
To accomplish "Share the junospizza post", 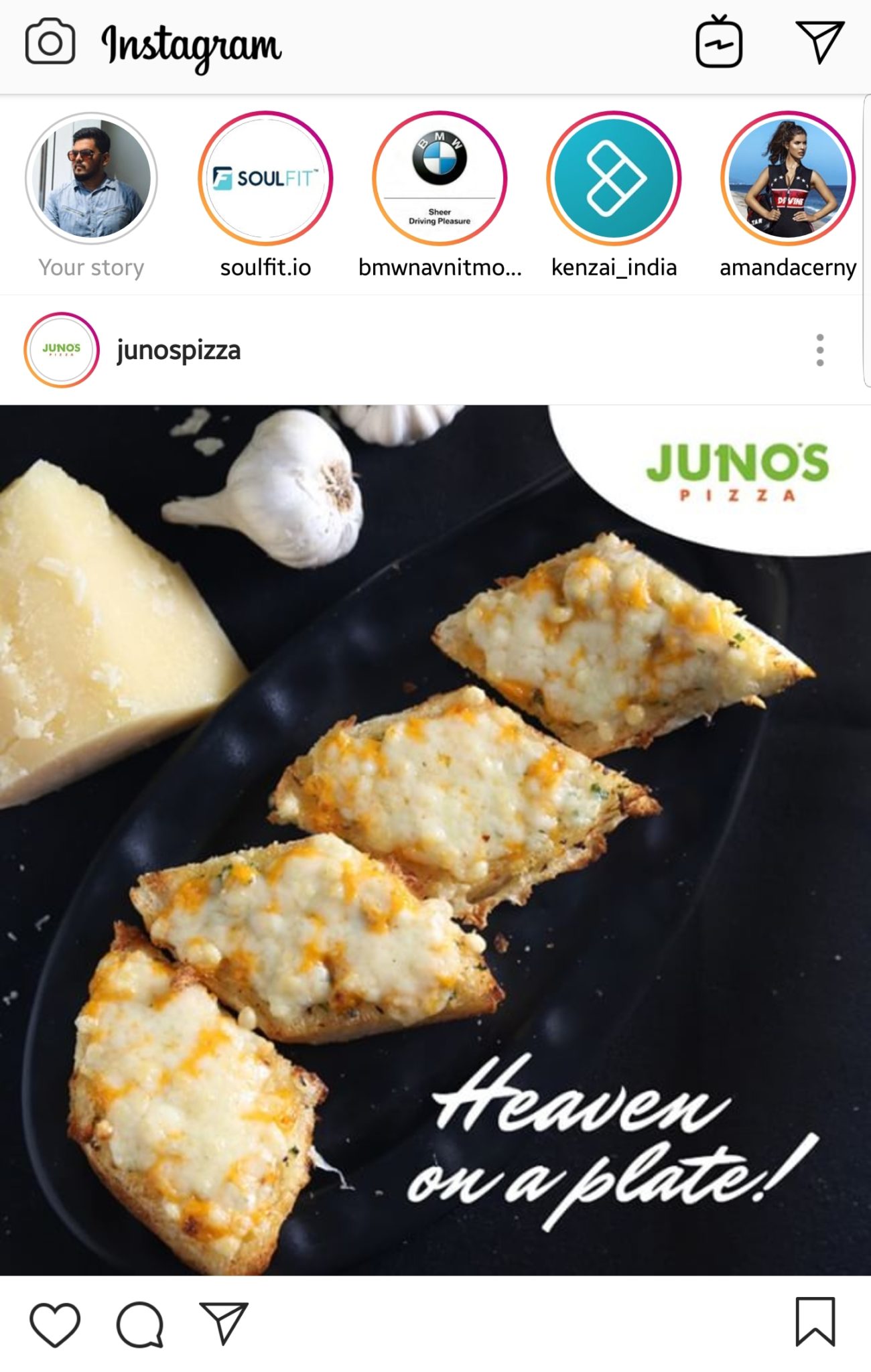I will pyautogui.click(x=224, y=1324).
